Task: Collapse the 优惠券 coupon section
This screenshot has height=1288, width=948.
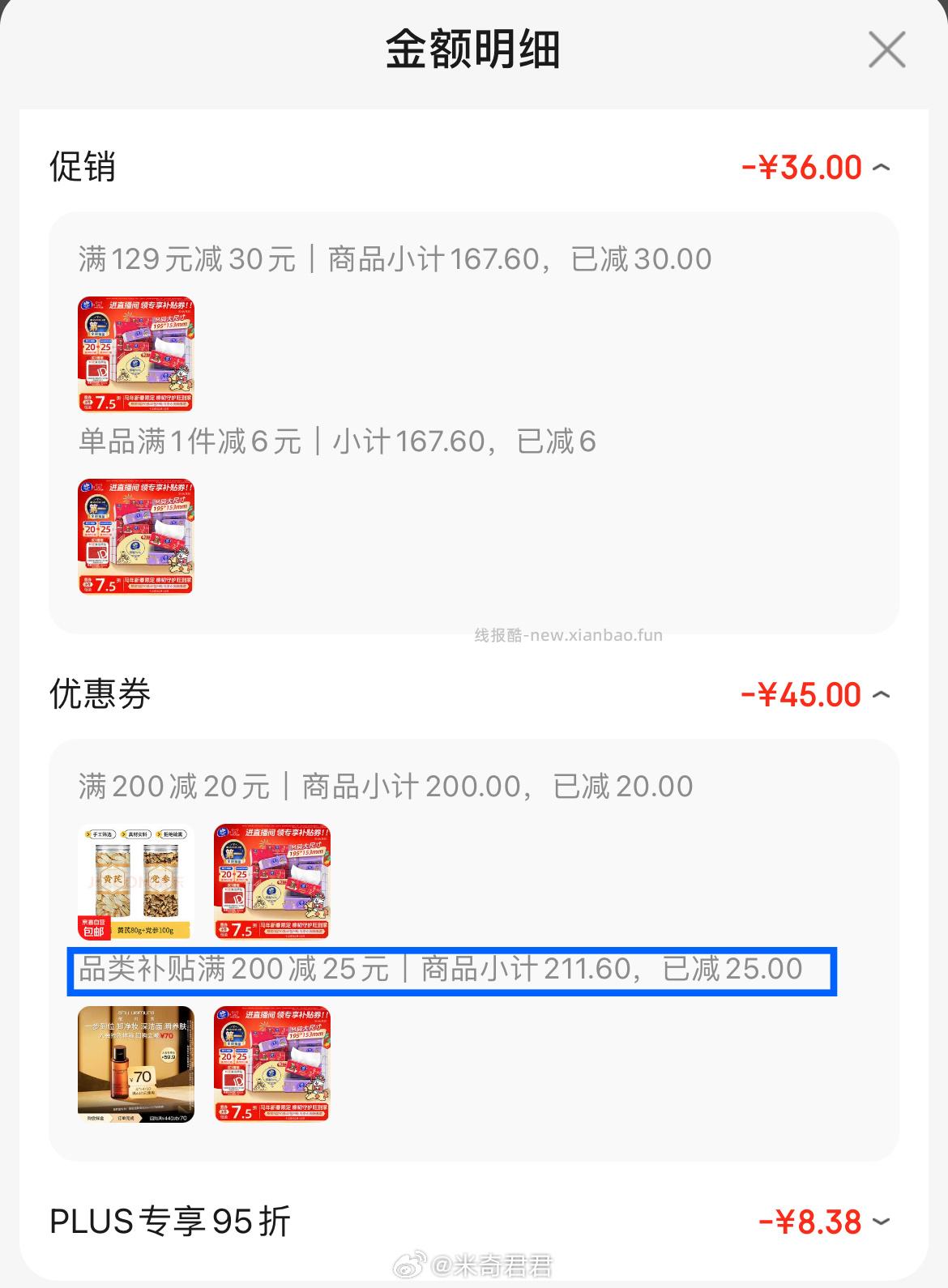Action: (x=881, y=695)
